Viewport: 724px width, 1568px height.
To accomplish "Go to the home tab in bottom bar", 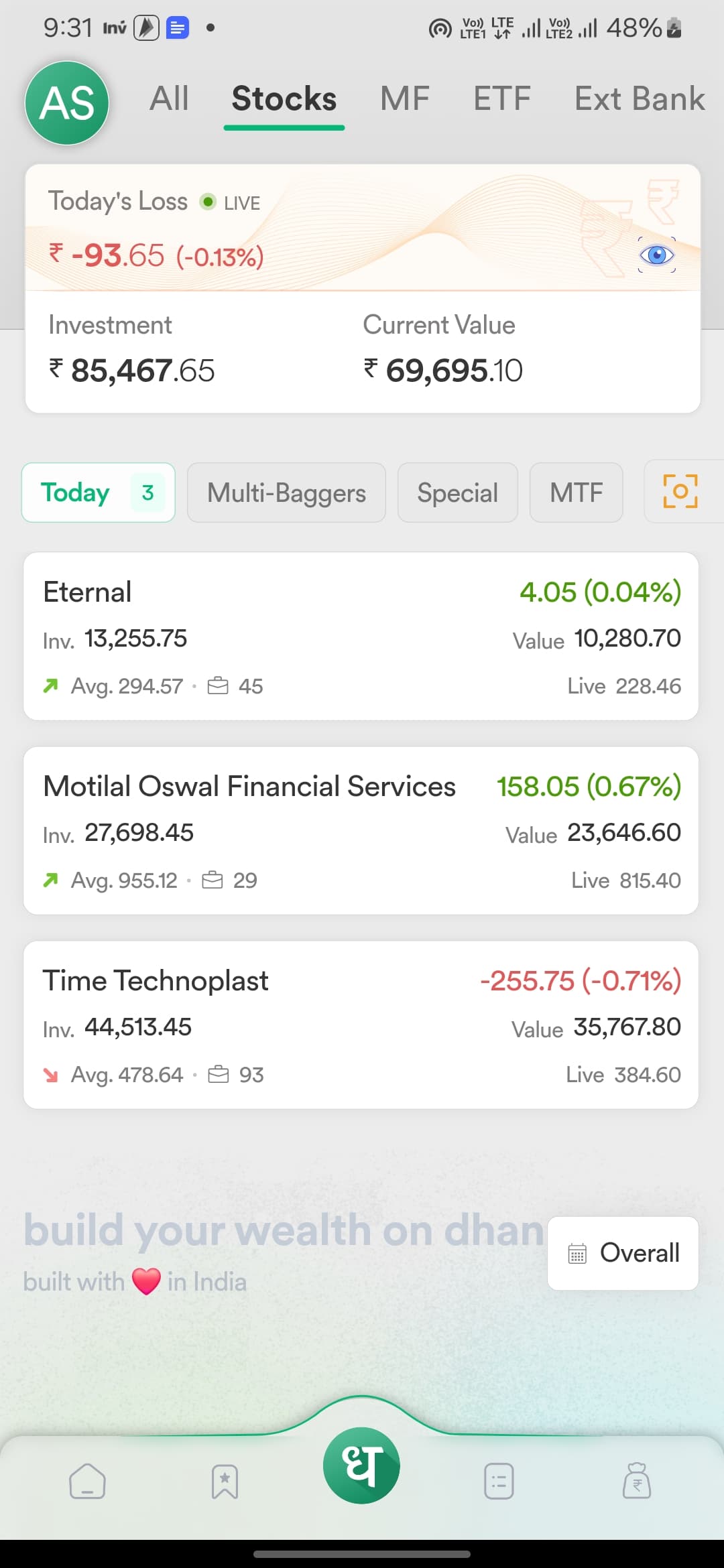I will (x=87, y=1481).
